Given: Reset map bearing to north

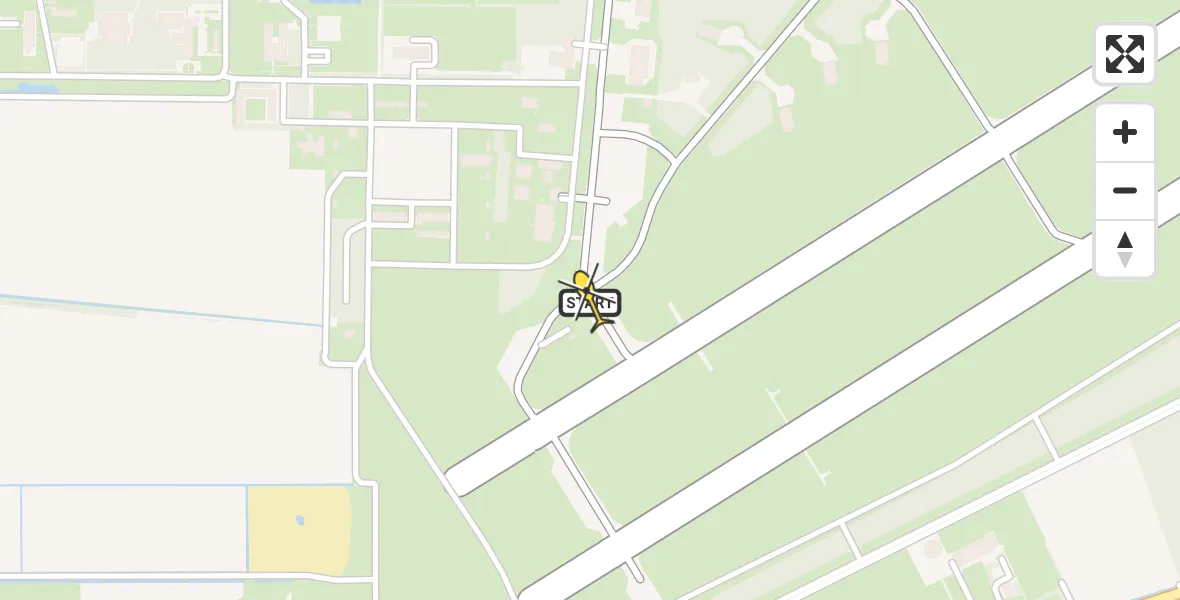Looking at the screenshot, I should 1125,249.
